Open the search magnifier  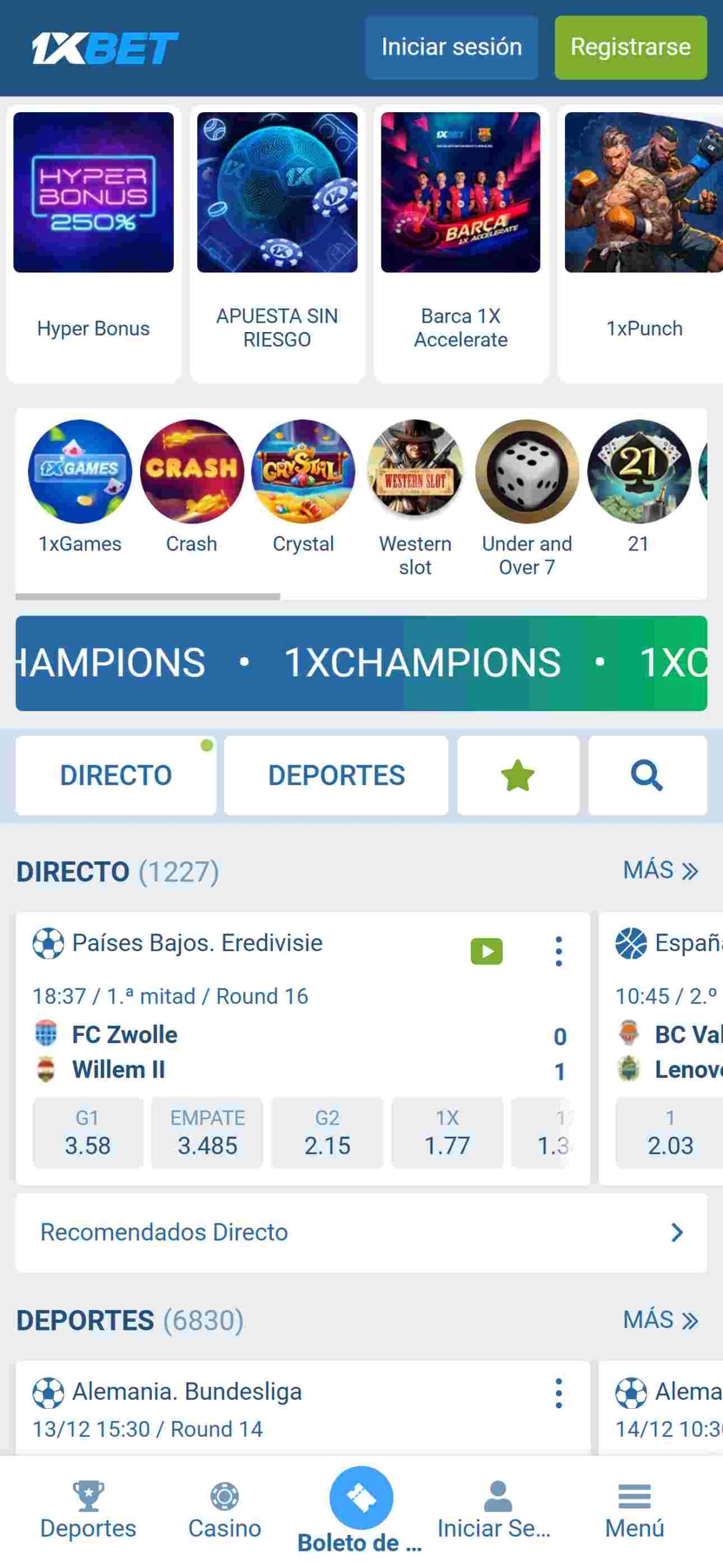(x=647, y=775)
